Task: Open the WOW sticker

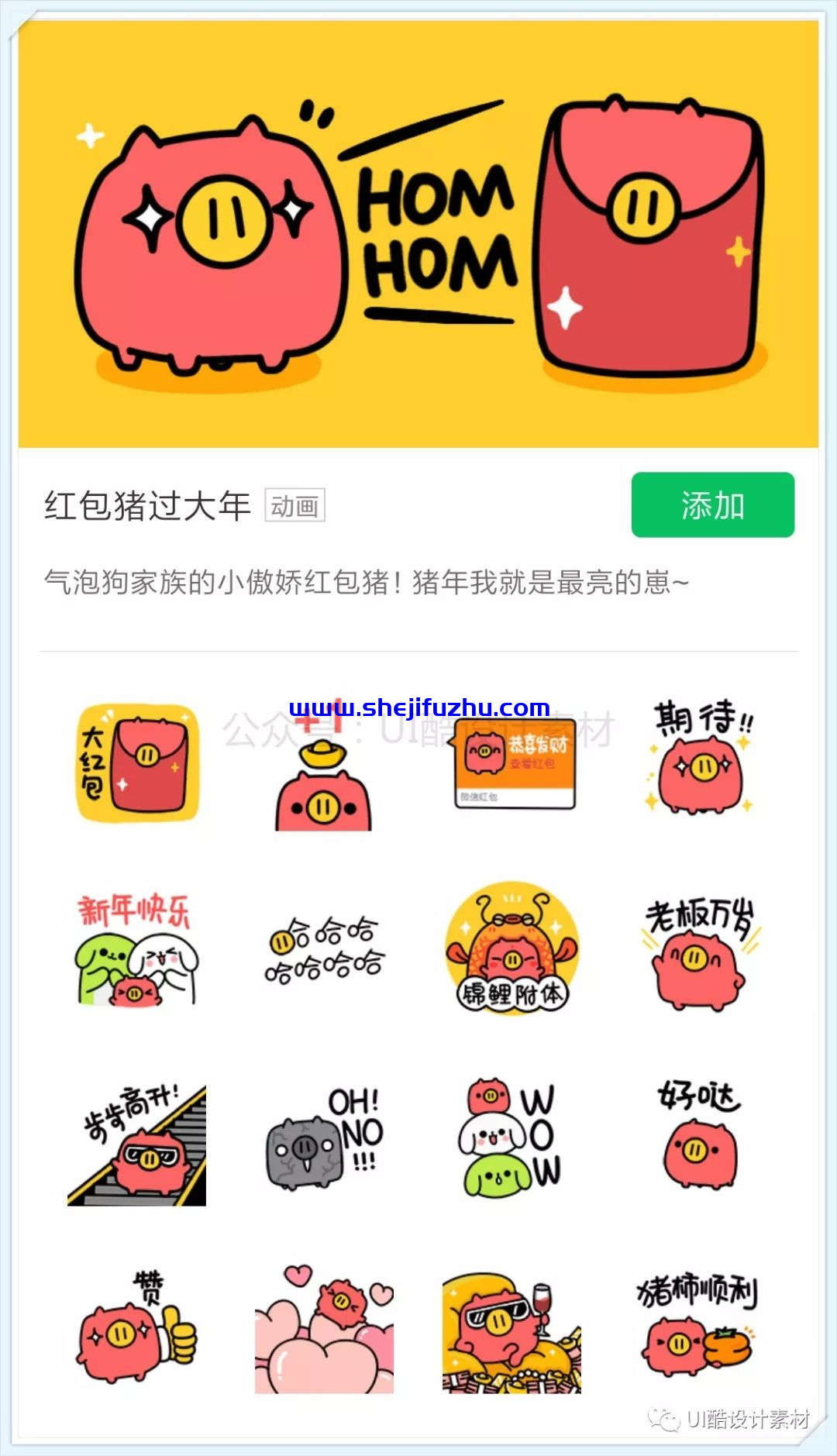Action: [x=512, y=1138]
